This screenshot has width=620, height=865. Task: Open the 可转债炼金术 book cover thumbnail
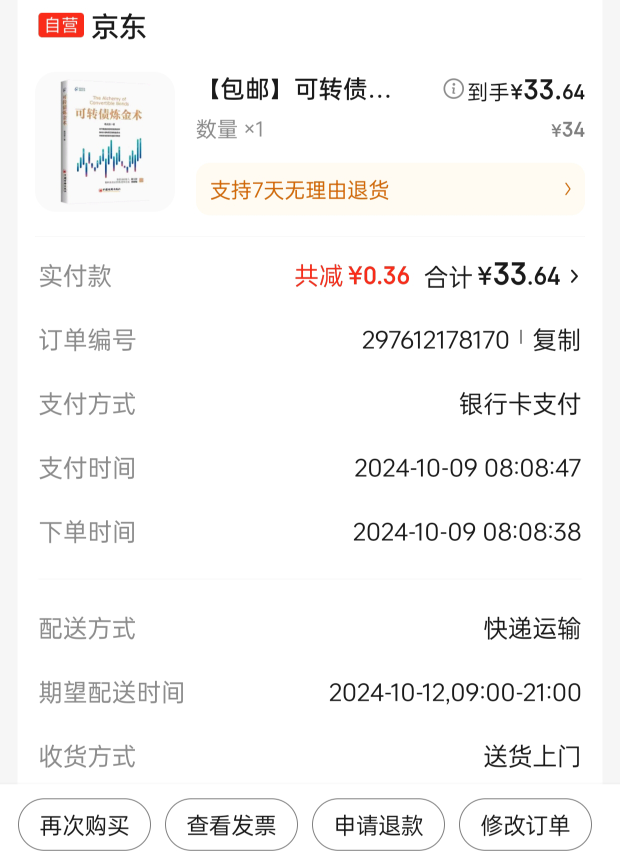pyautogui.click(x=105, y=142)
